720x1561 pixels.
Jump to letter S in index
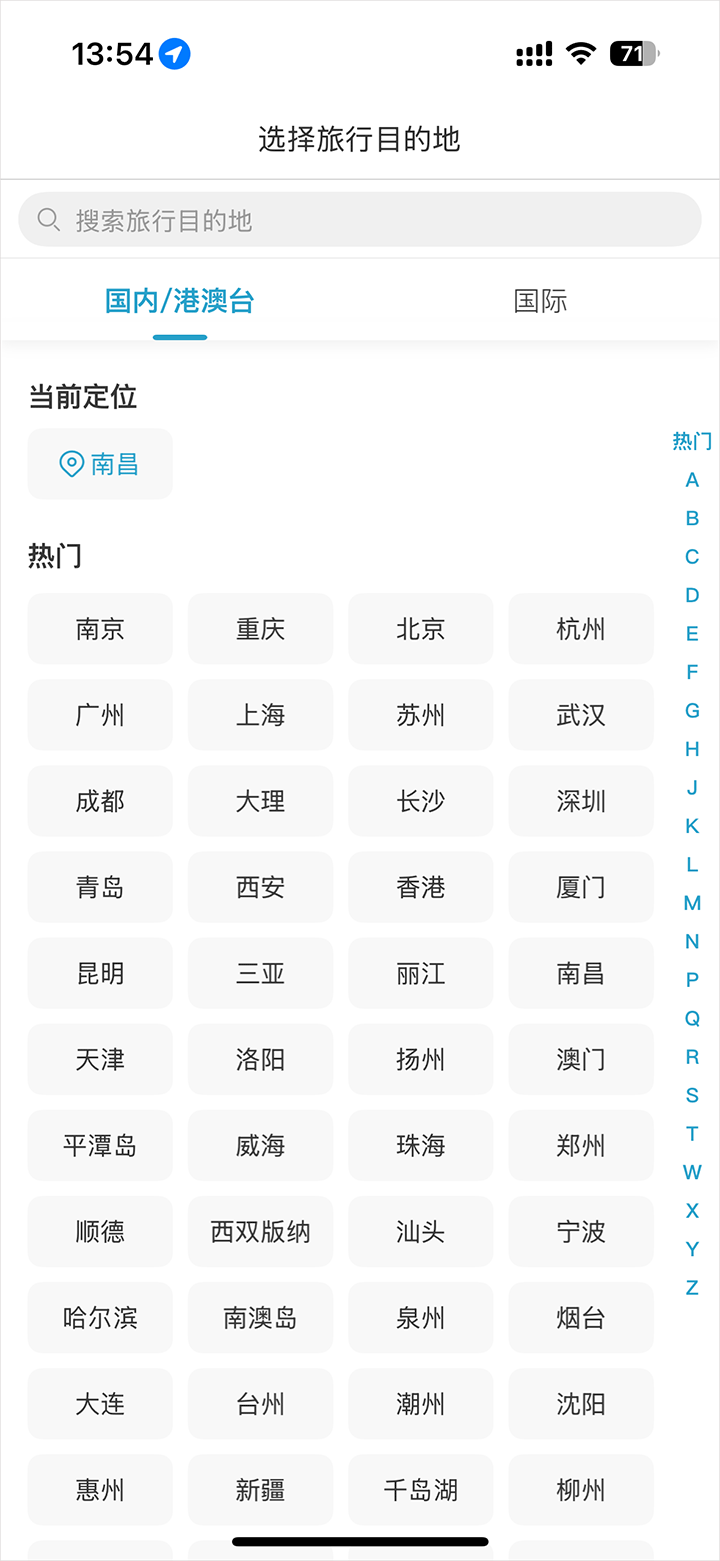[x=692, y=1095]
